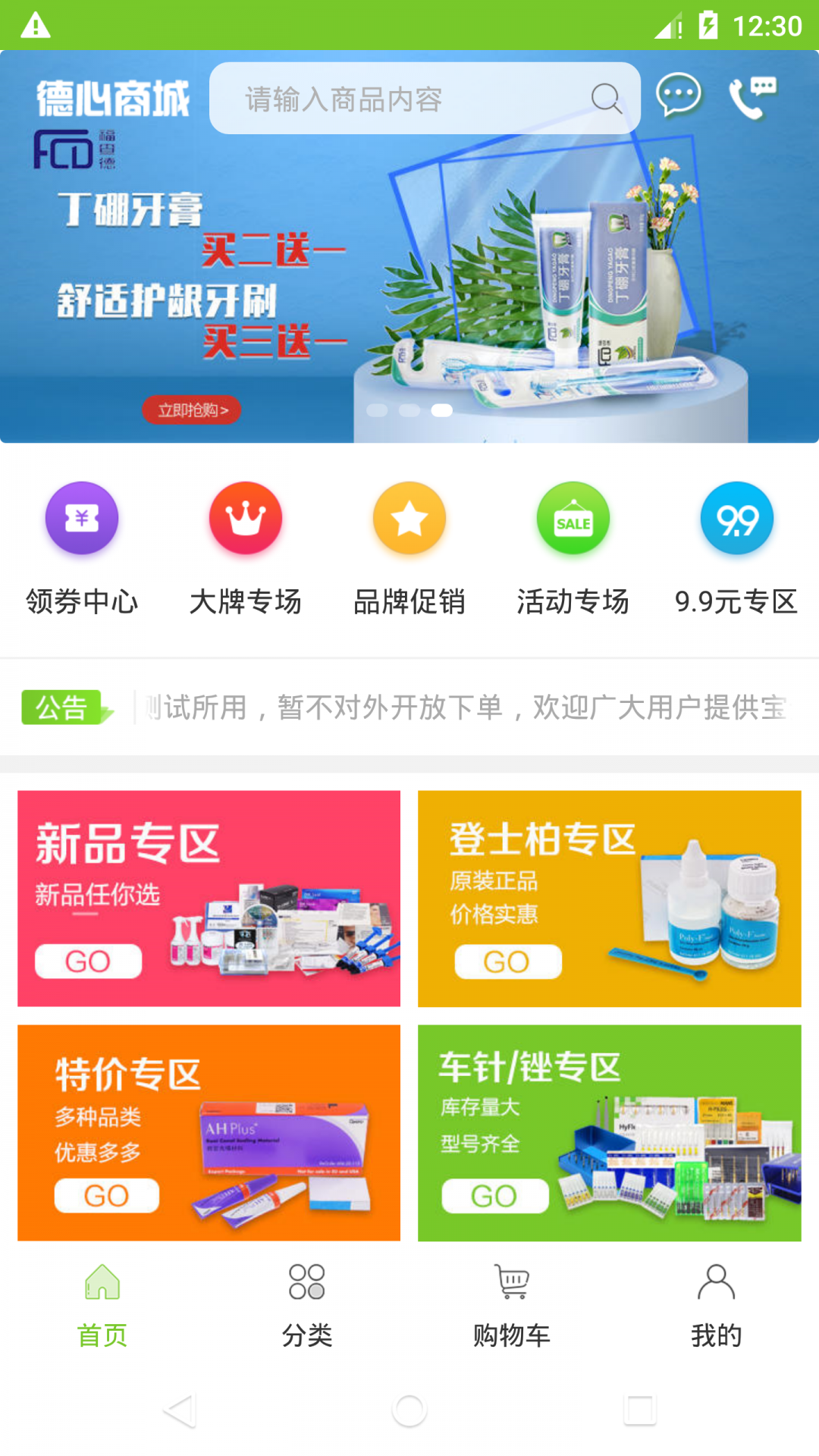
Task: Tap the 请输入商品内容 search field
Action: (x=409, y=99)
